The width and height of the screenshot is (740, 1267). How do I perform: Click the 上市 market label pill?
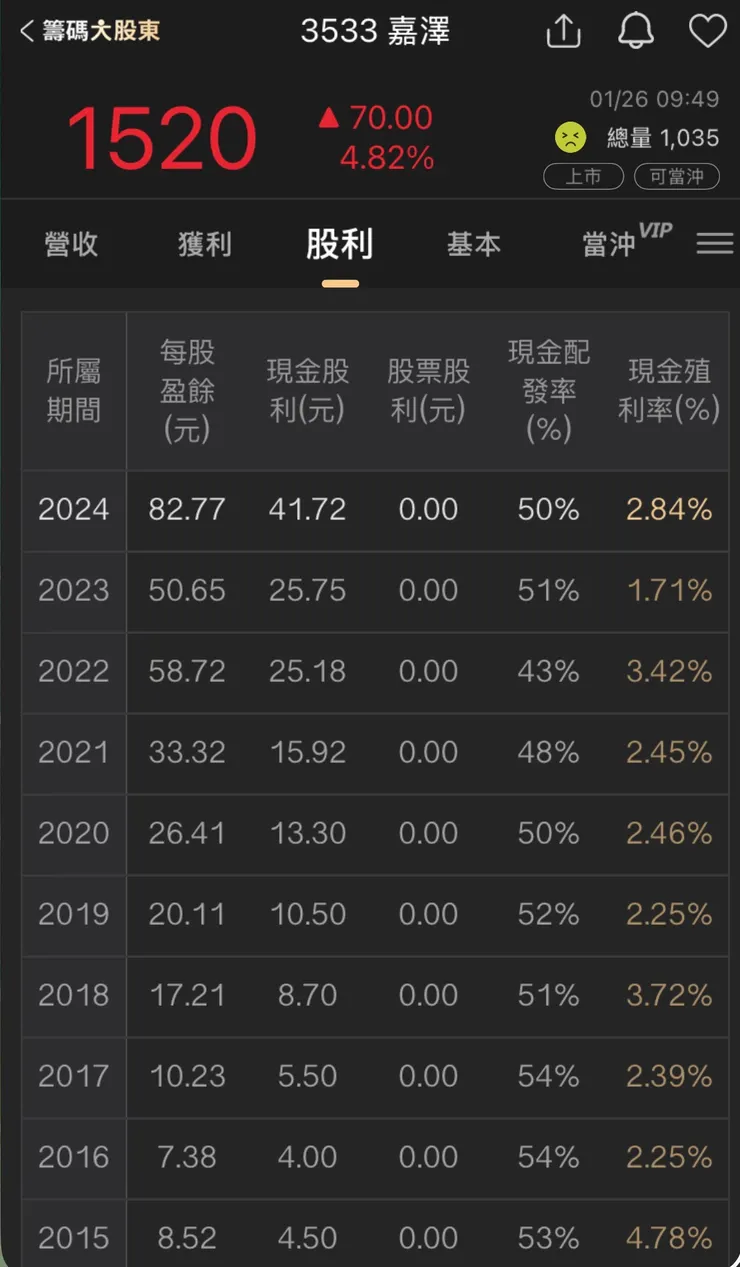[x=583, y=177]
